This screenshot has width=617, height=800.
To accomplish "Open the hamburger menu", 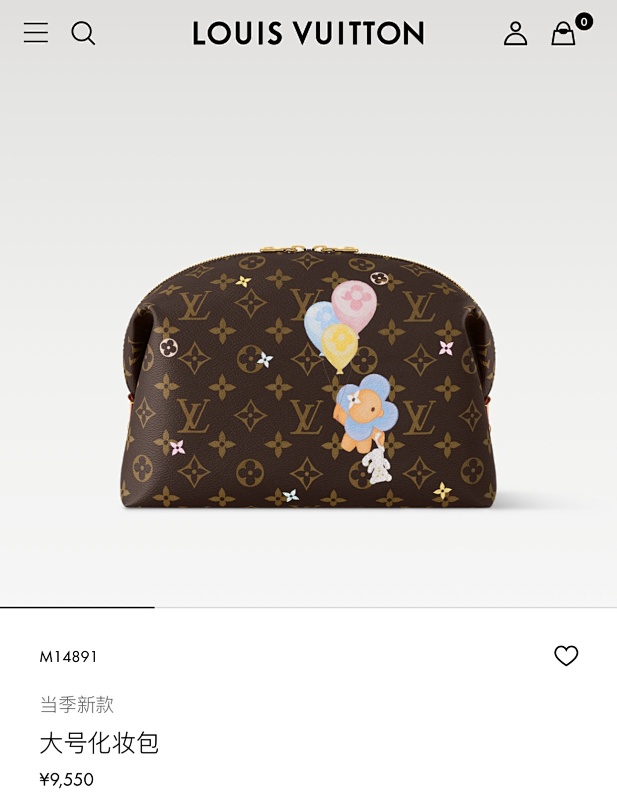I will pos(36,33).
